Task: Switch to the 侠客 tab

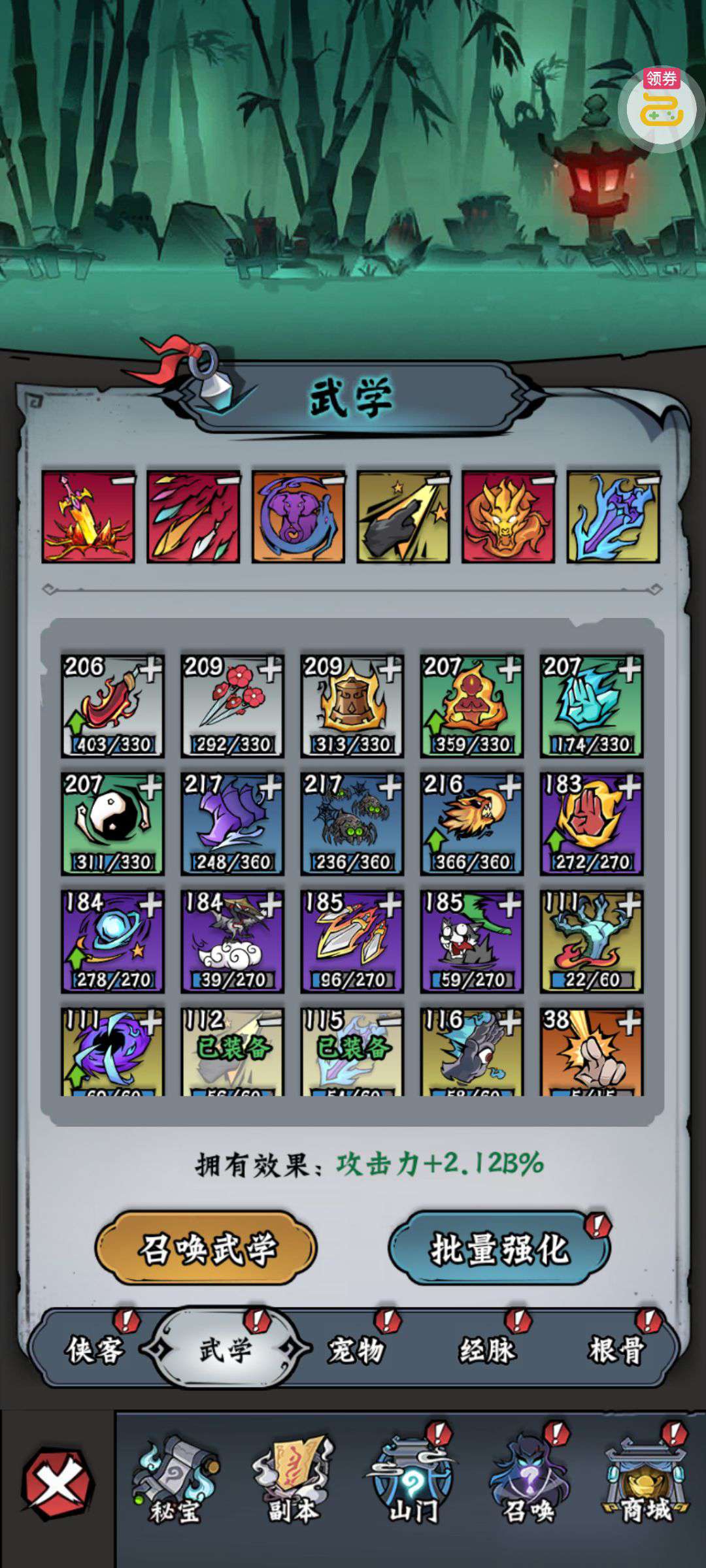Action: 93,1349
